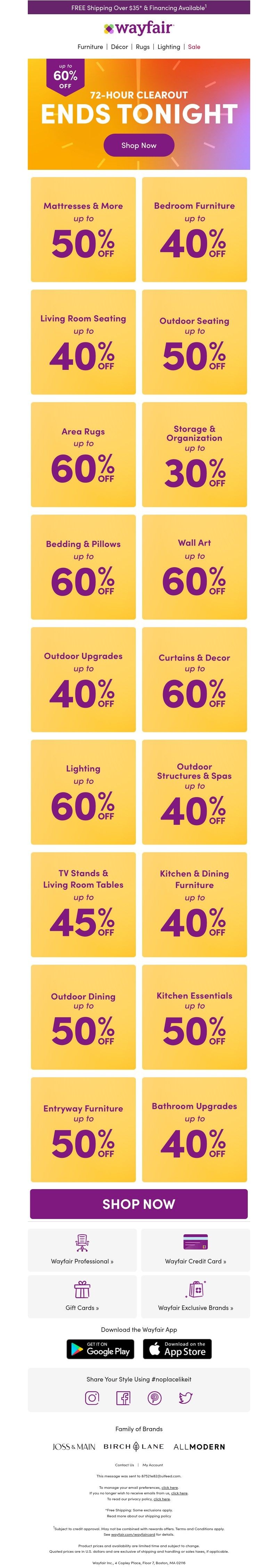Select the Lighting 60% off tile

(x=83, y=792)
